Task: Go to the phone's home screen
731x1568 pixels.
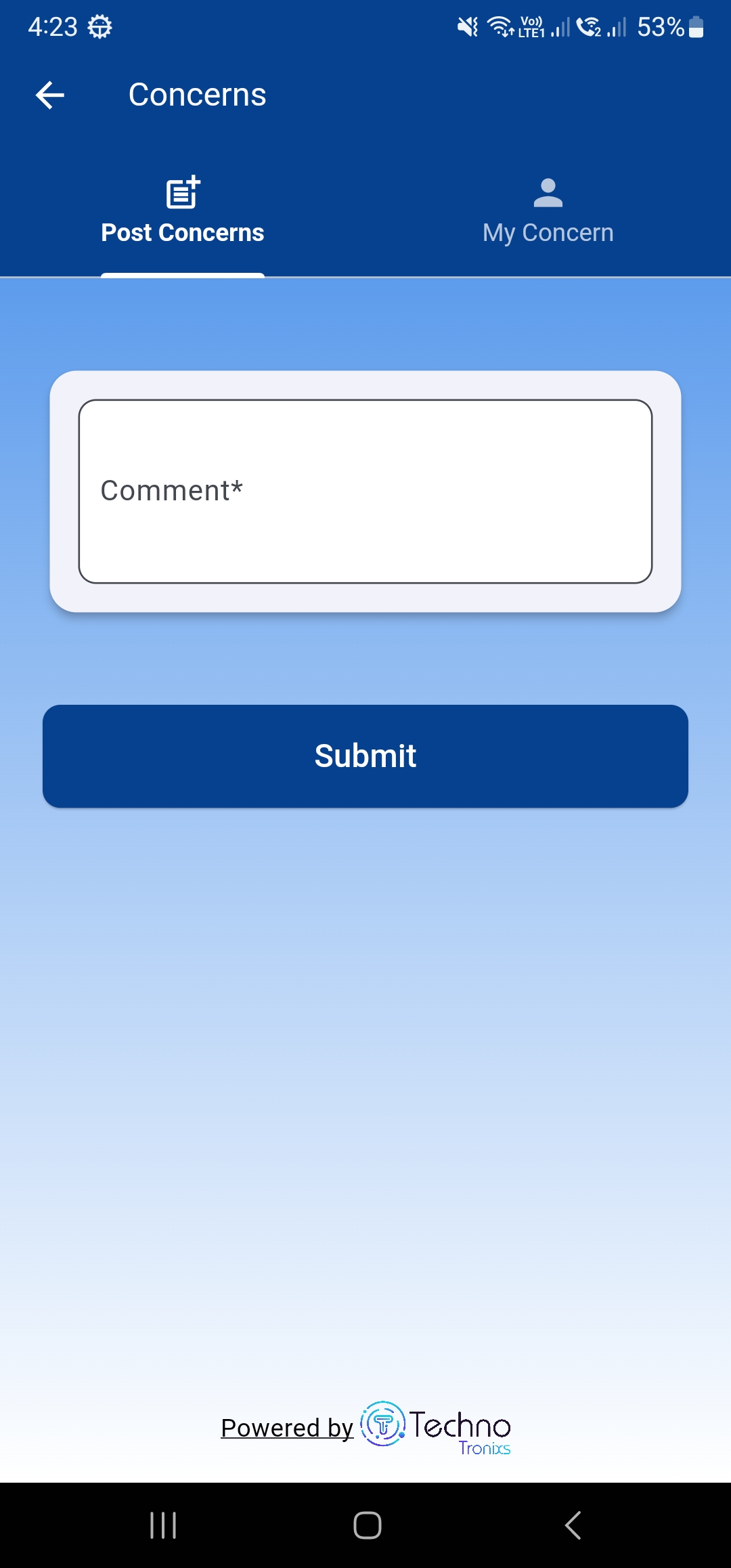Action: pyautogui.click(x=368, y=1525)
